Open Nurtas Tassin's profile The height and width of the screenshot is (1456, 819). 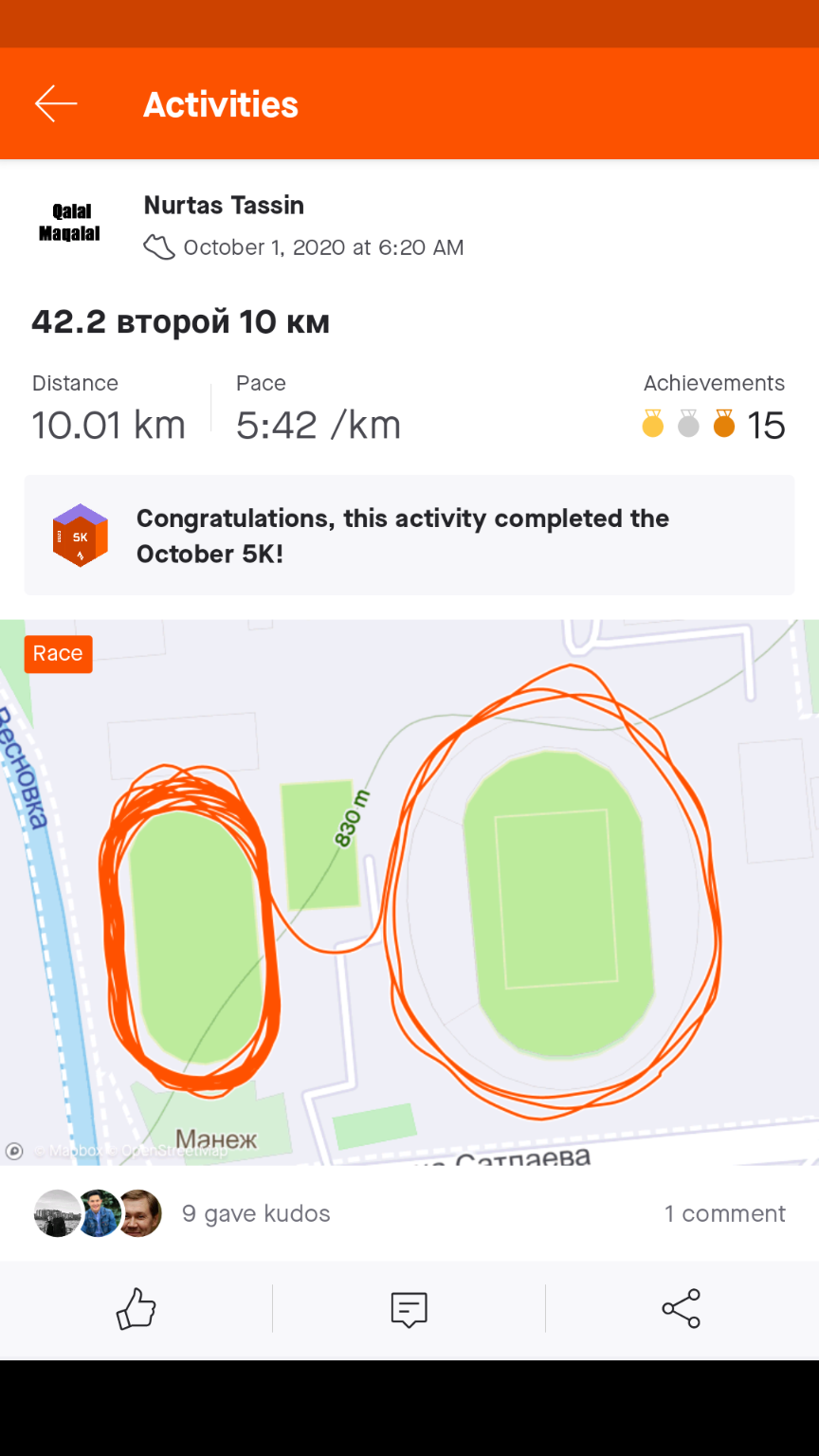[x=224, y=206]
